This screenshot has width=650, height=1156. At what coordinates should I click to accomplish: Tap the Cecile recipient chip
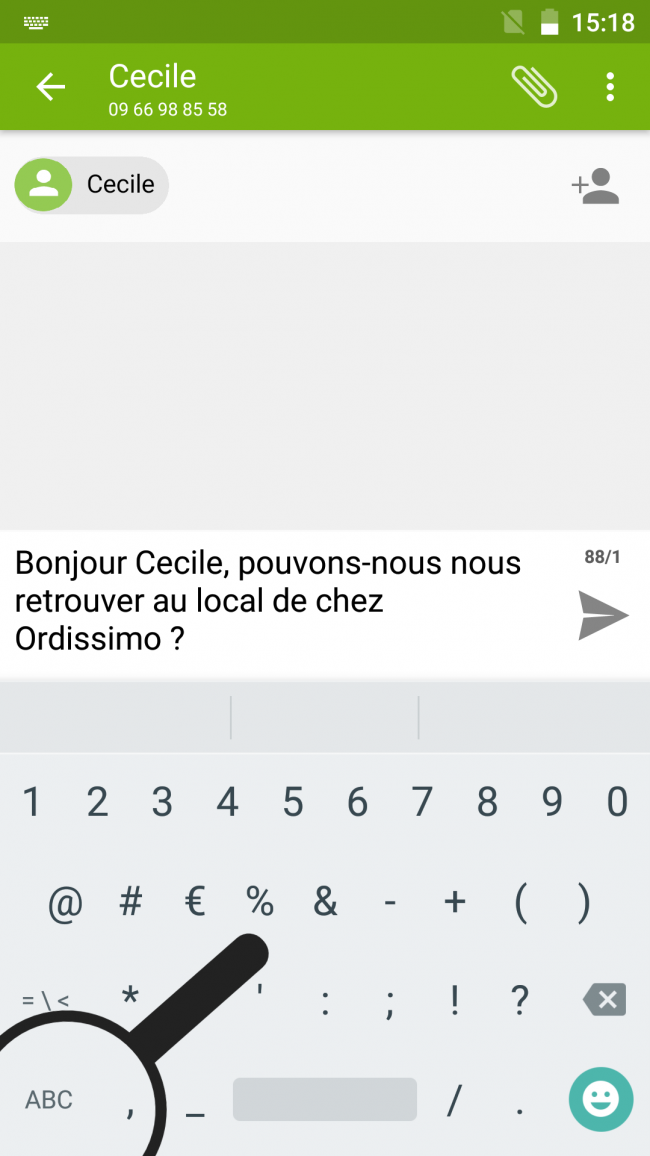(92, 185)
